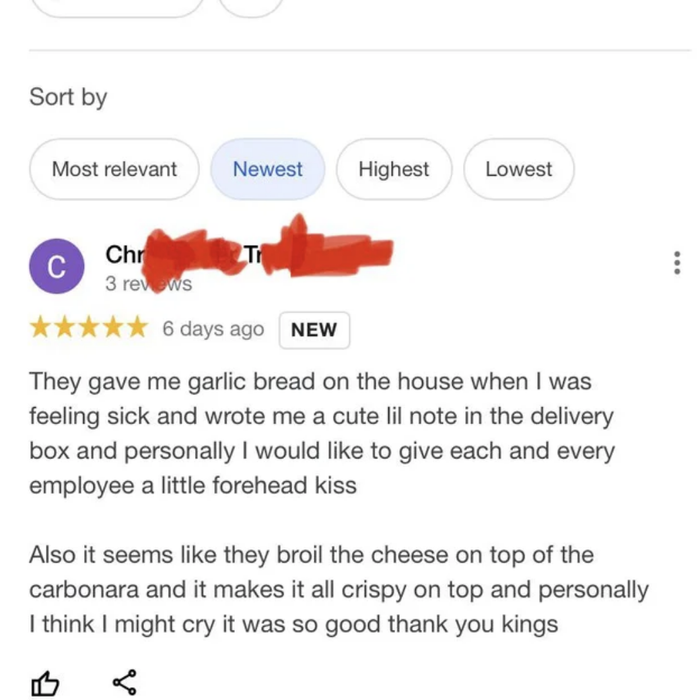Image resolution: width=700 pixels, height=700 pixels.
Task: Select the Newest sort chip
Action: [x=267, y=169]
